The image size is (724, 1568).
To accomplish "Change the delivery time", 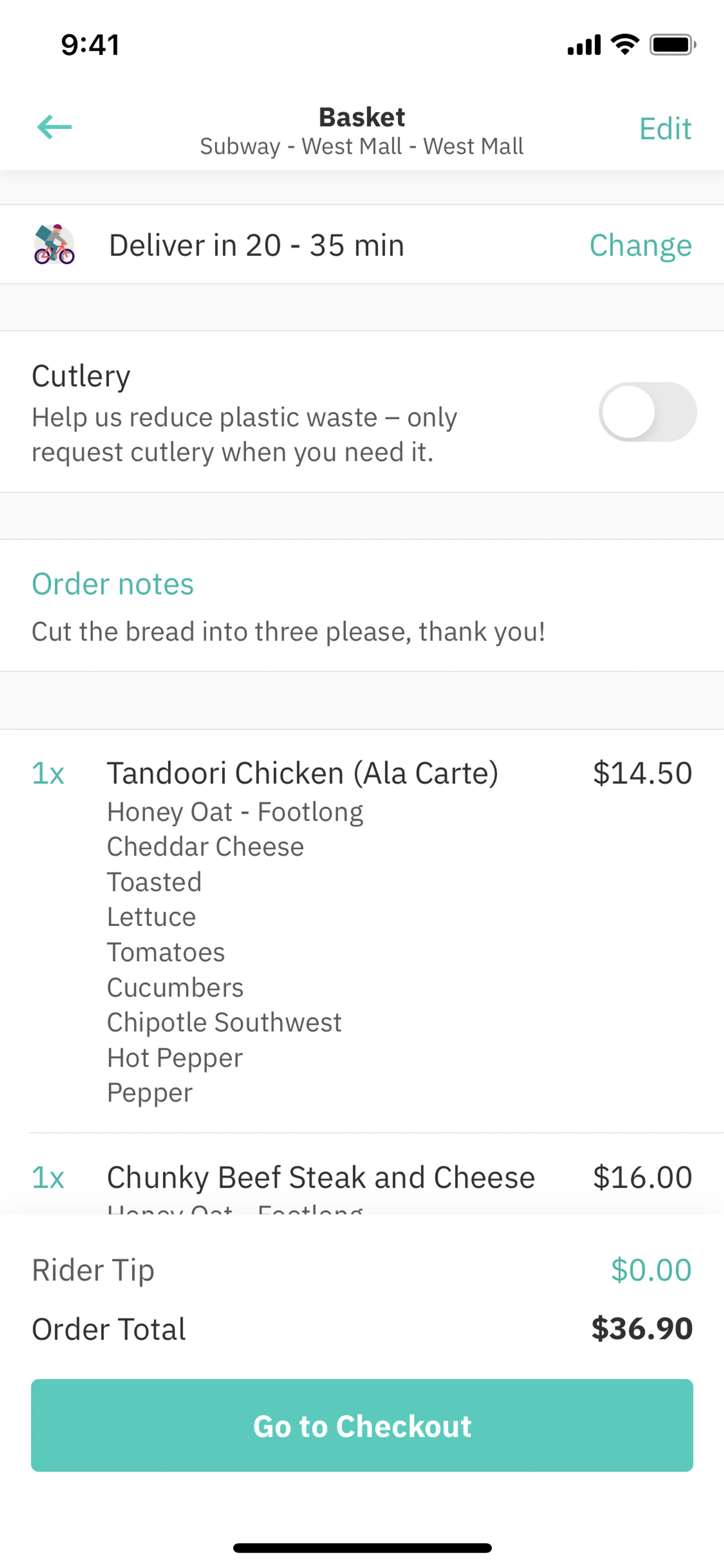I will tap(640, 245).
